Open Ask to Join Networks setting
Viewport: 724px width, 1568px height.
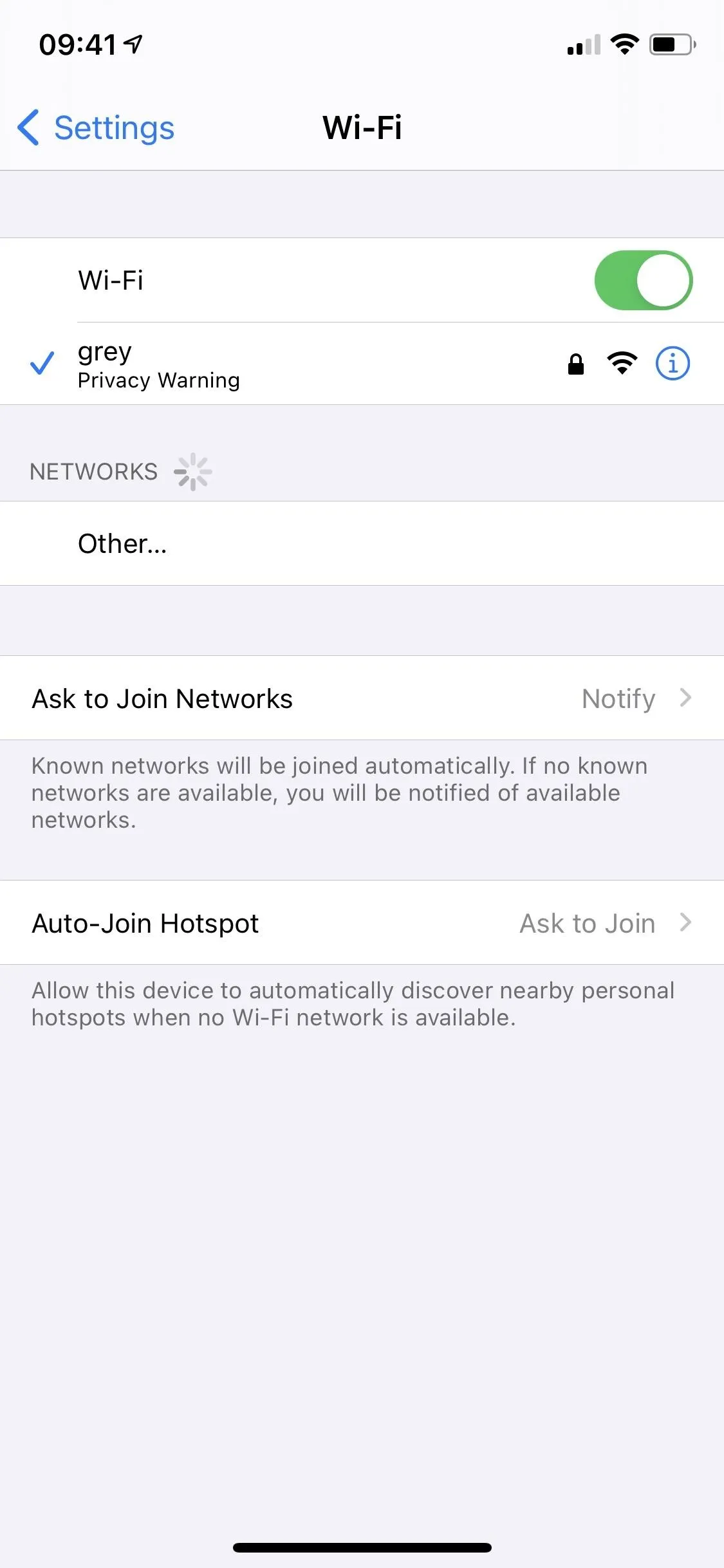tap(362, 698)
